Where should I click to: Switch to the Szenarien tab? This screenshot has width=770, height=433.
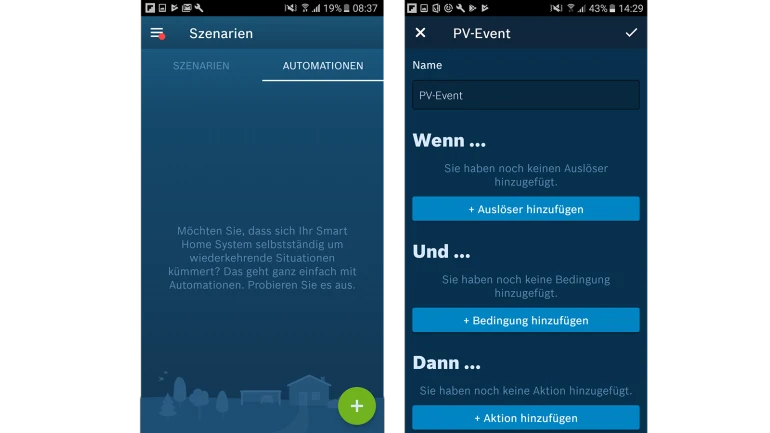(201, 66)
